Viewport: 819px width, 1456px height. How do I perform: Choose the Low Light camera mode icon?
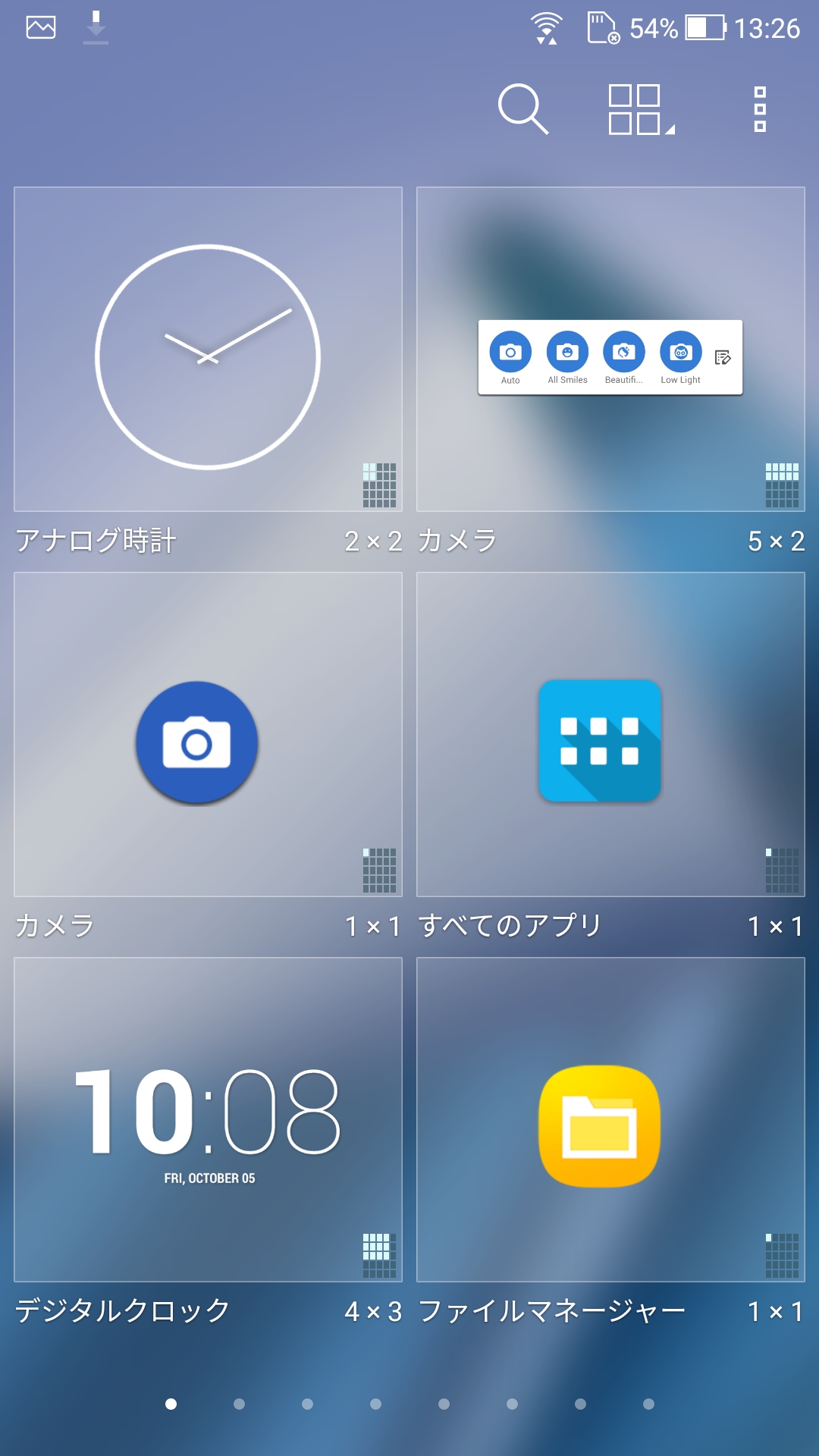681,353
